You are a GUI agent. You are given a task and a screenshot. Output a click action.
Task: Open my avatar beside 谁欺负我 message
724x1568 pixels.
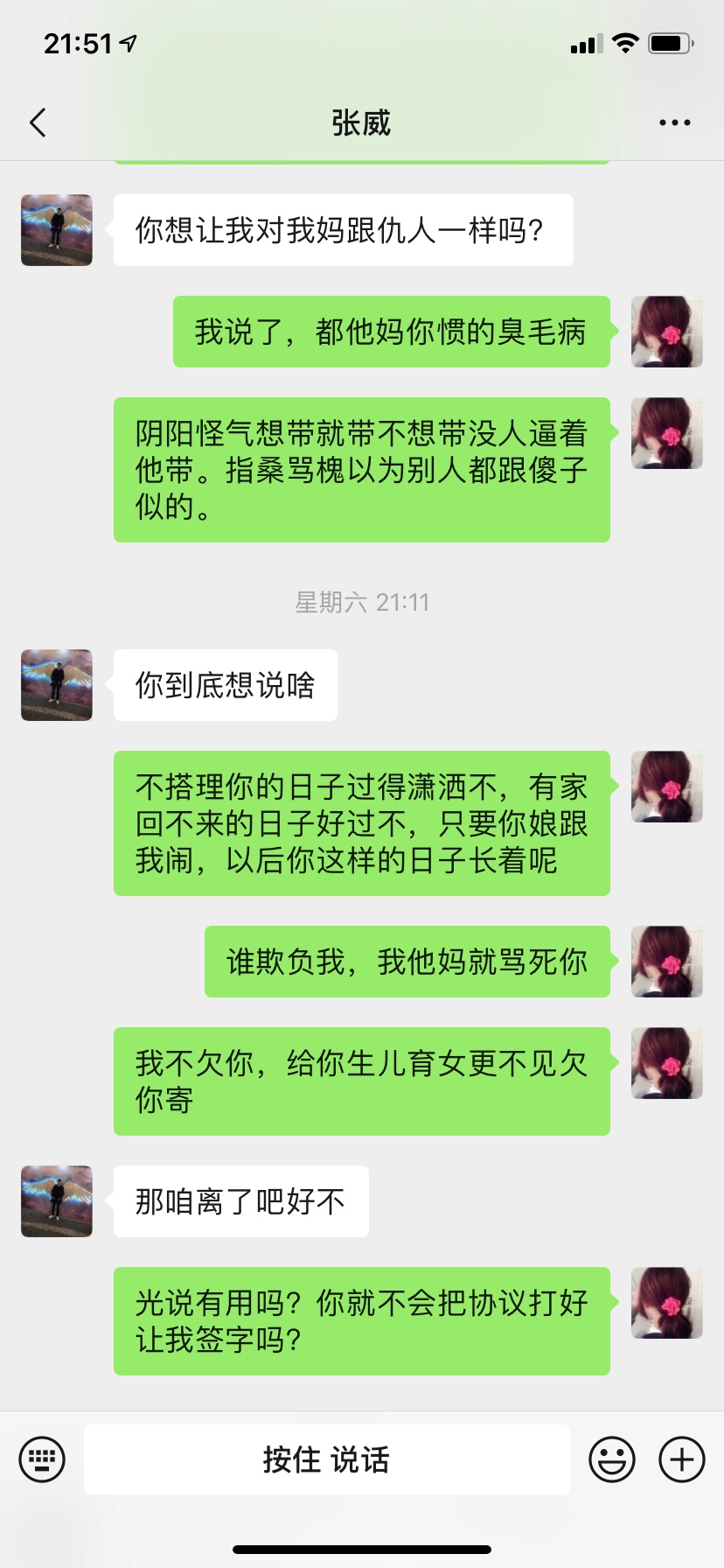pos(667,962)
